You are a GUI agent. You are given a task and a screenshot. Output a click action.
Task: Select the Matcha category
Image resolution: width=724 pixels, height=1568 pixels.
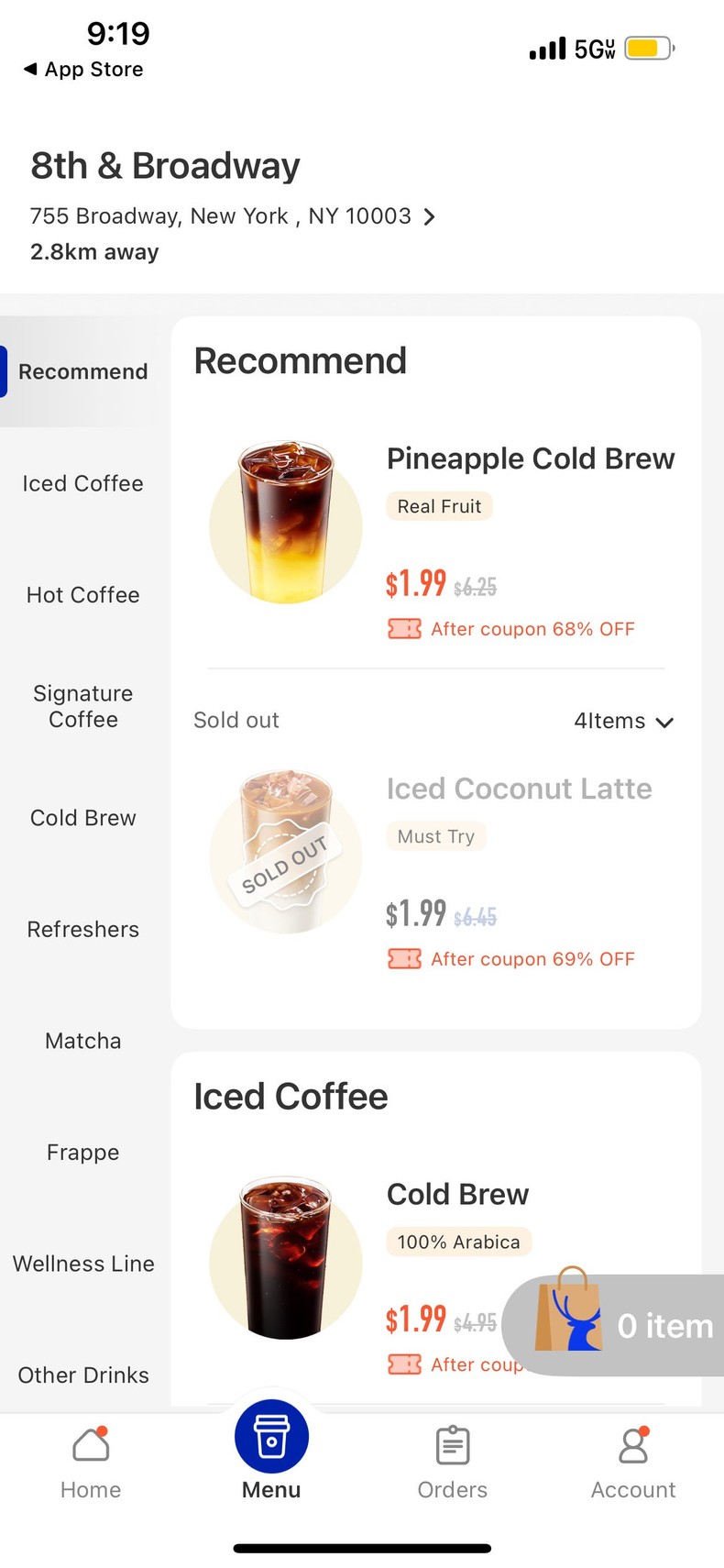(x=82, y=1041)
